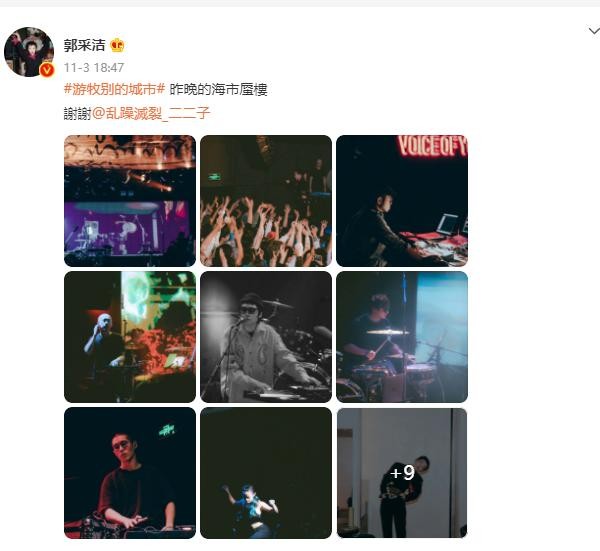Open the photo of crowd raising hands
Screen dimensions: 600x551
point(265,200)
